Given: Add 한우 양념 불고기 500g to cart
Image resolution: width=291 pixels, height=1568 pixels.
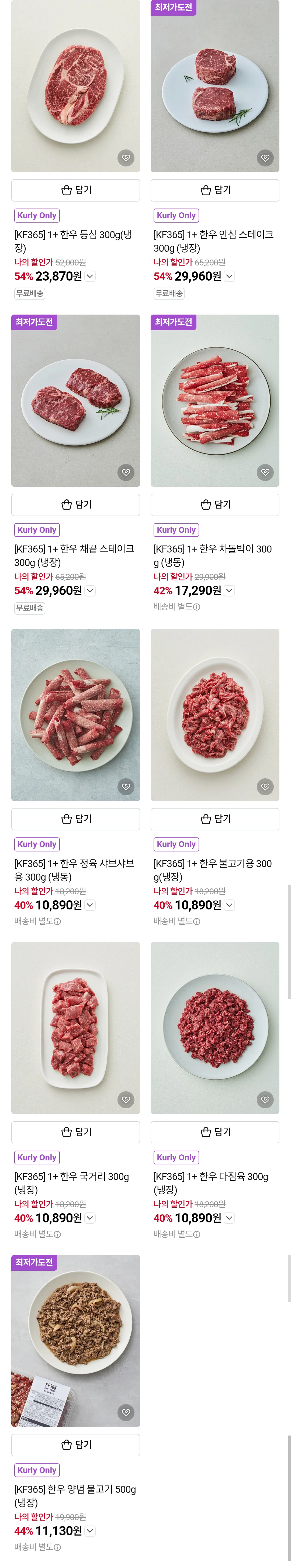Looking at the screenshot, I should [75, 1444].
